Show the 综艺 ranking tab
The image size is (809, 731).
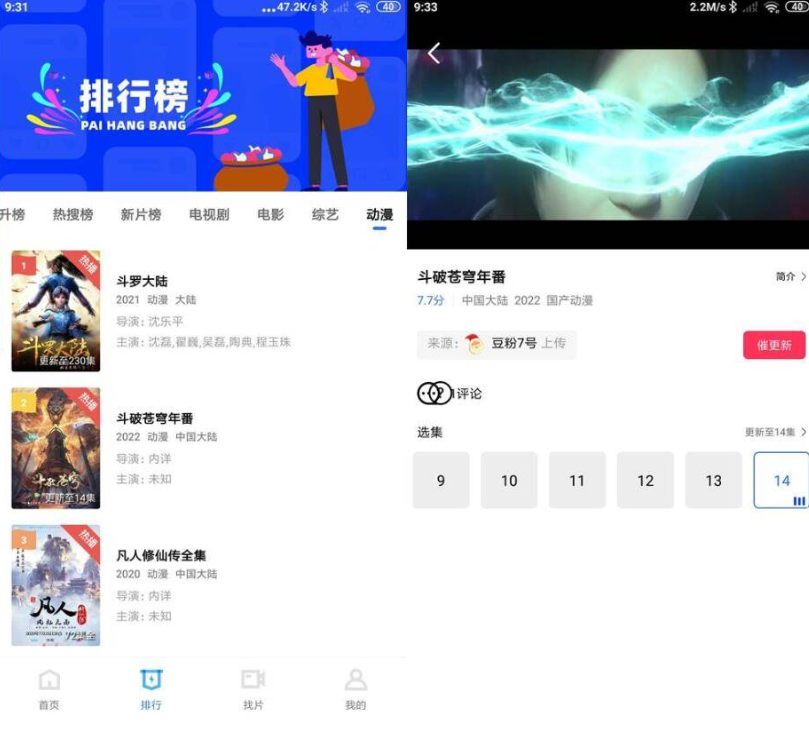325,215
